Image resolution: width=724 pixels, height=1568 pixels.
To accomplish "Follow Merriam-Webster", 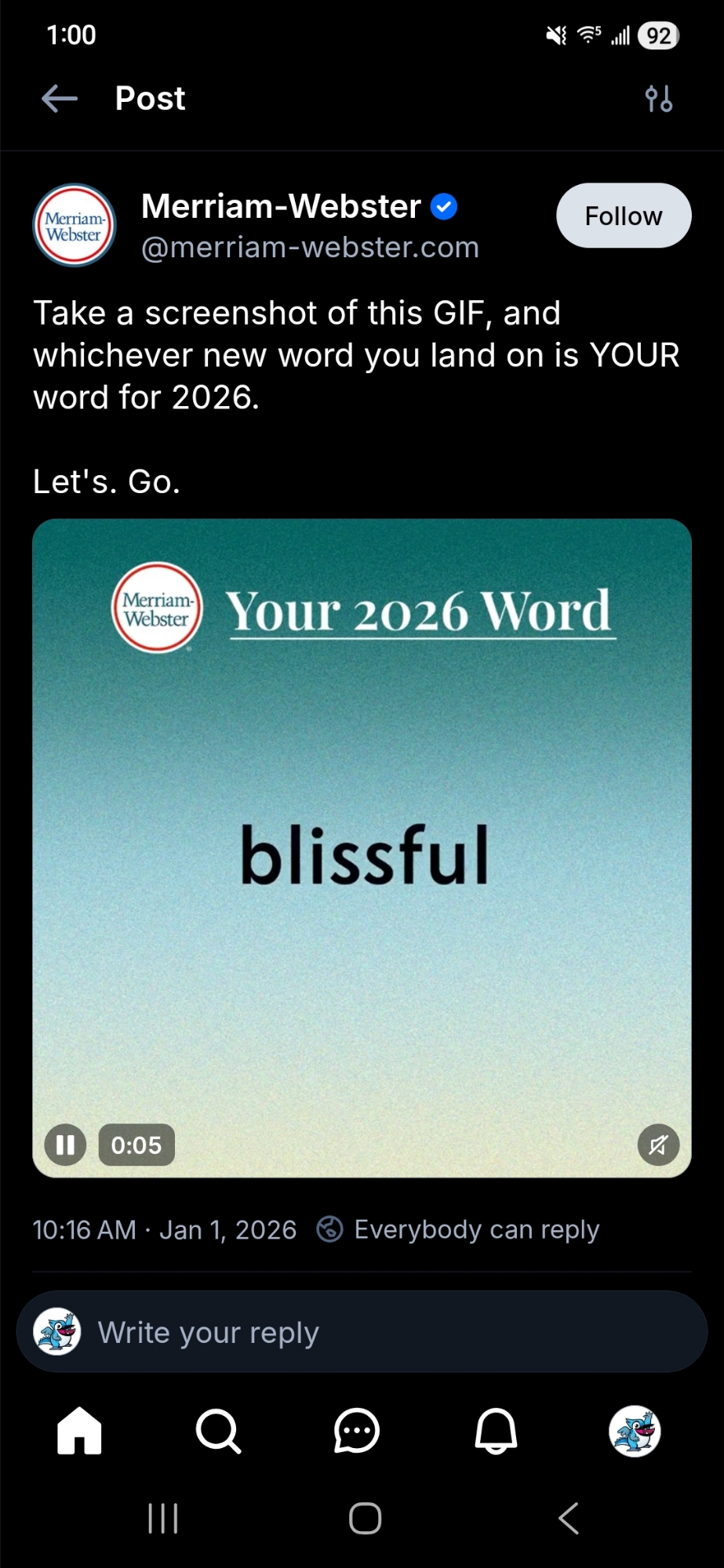I will (623, 216).
